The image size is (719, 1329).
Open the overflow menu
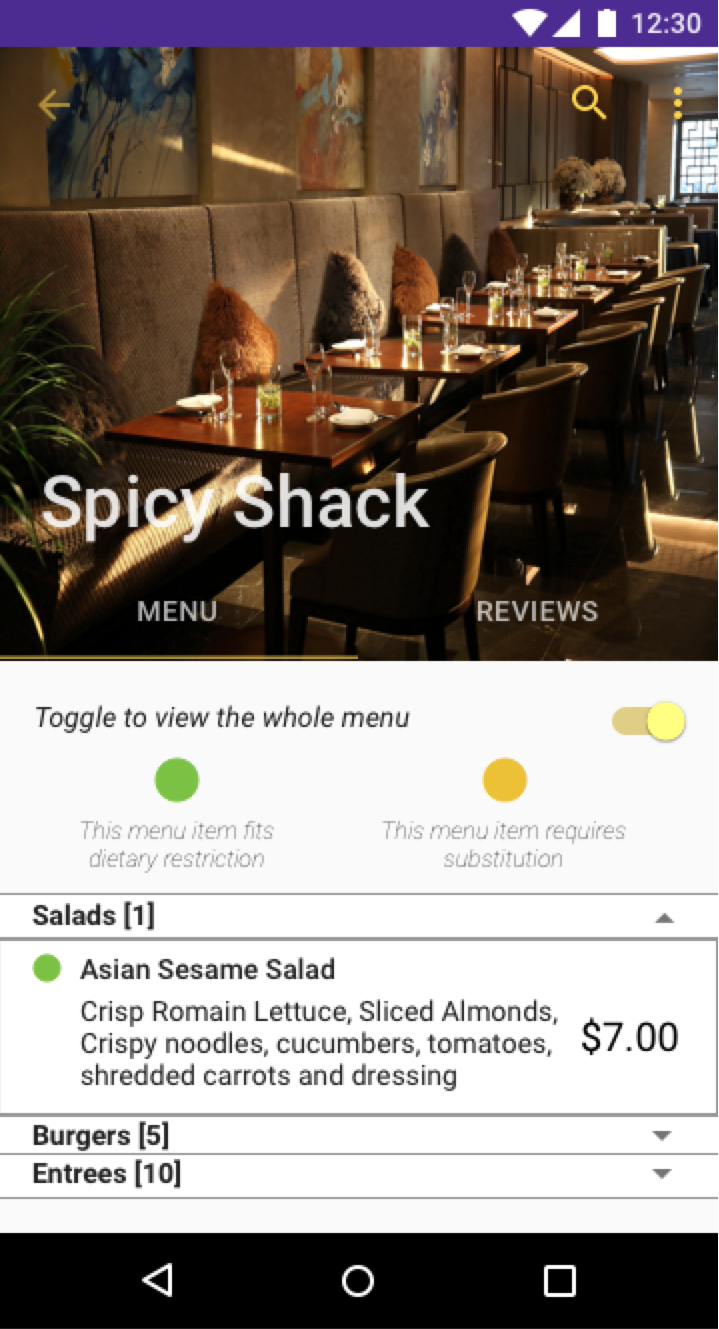678,103
